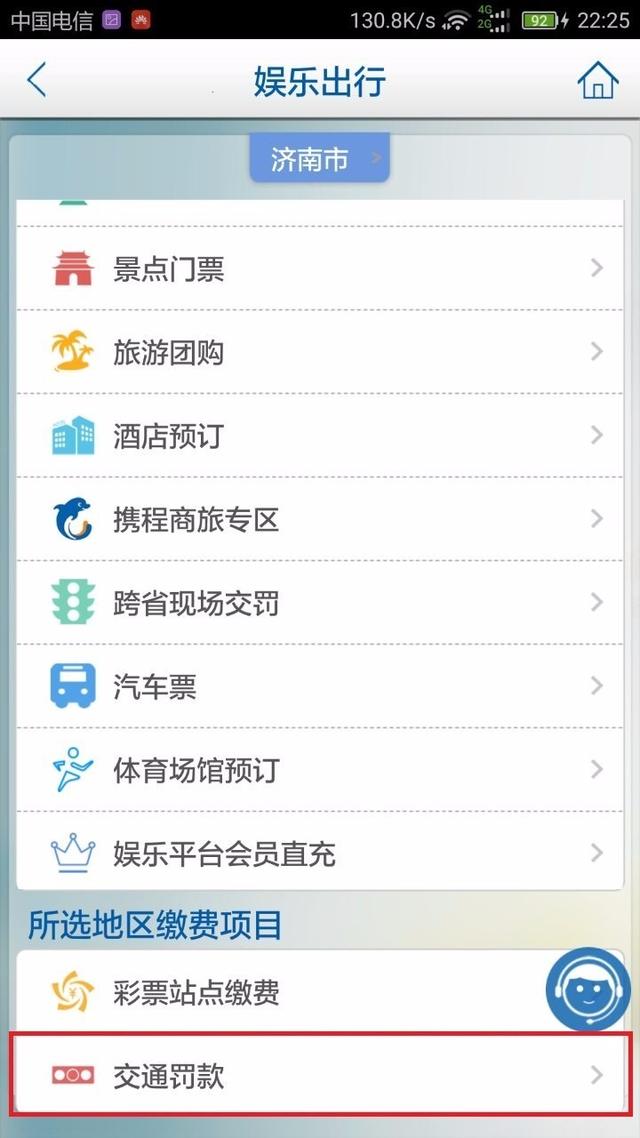The width and height of the screenshot is (640, 1138).
Task: Open 跨省现场交罚 payment
Action: pyautogui.click(x=320, y=603)
